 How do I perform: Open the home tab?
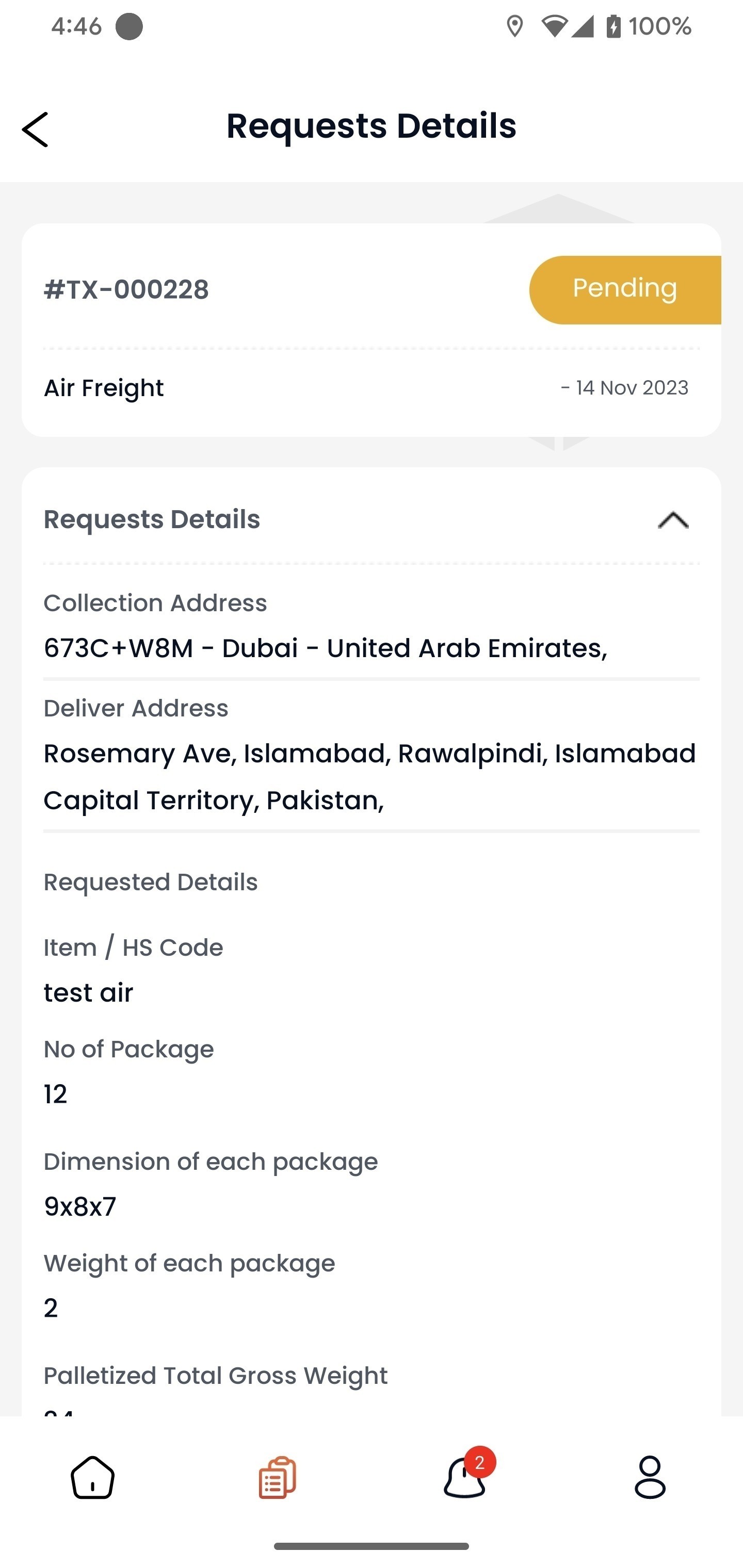[92, 1477]
